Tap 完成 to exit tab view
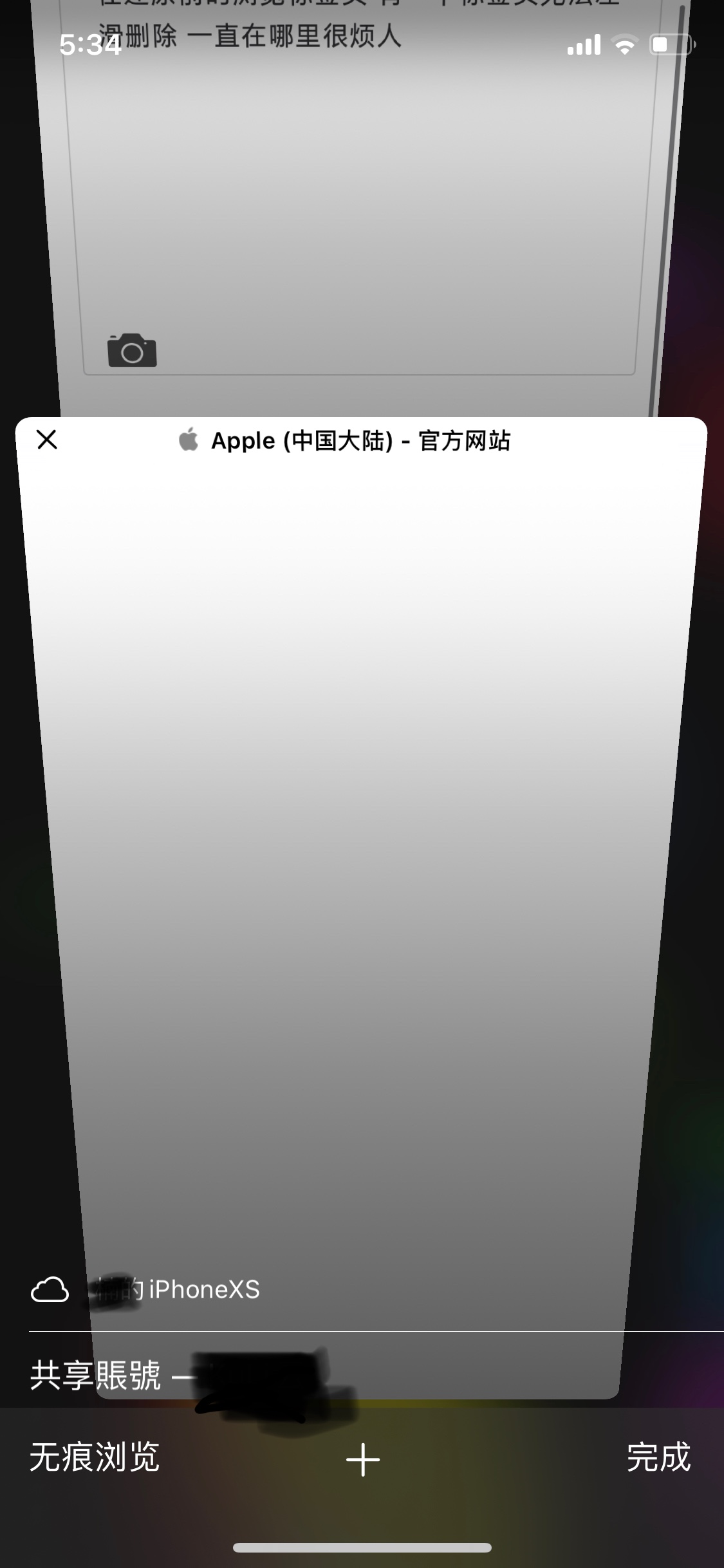Screen dimensions: 724x1568 click(658, 1457)
